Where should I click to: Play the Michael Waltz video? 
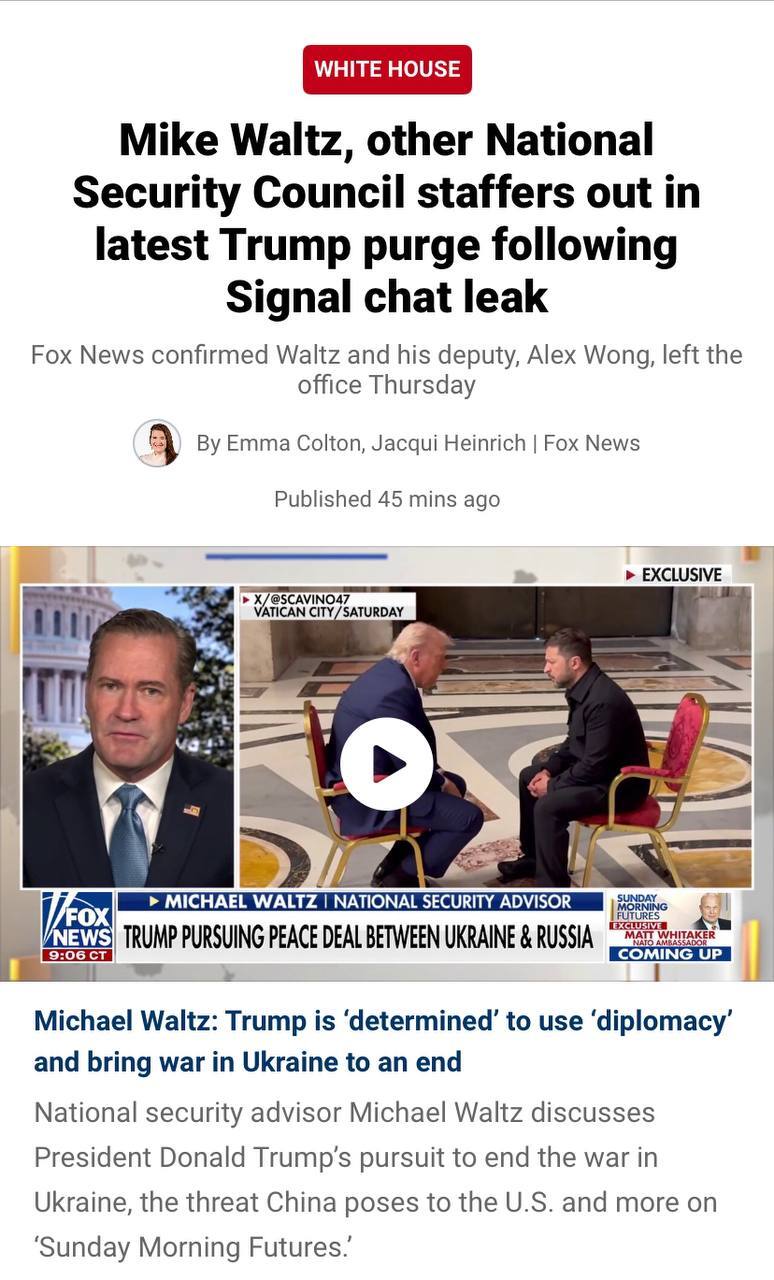(x=387, y=764)
